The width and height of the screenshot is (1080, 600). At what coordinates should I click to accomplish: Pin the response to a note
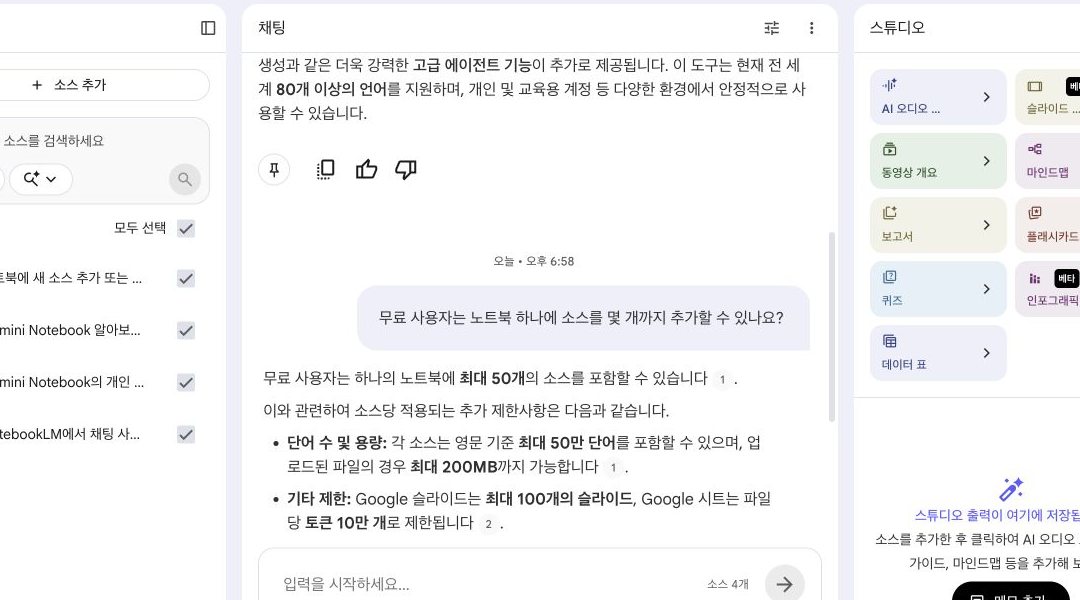pyautogui.click(x=274, y=169)
